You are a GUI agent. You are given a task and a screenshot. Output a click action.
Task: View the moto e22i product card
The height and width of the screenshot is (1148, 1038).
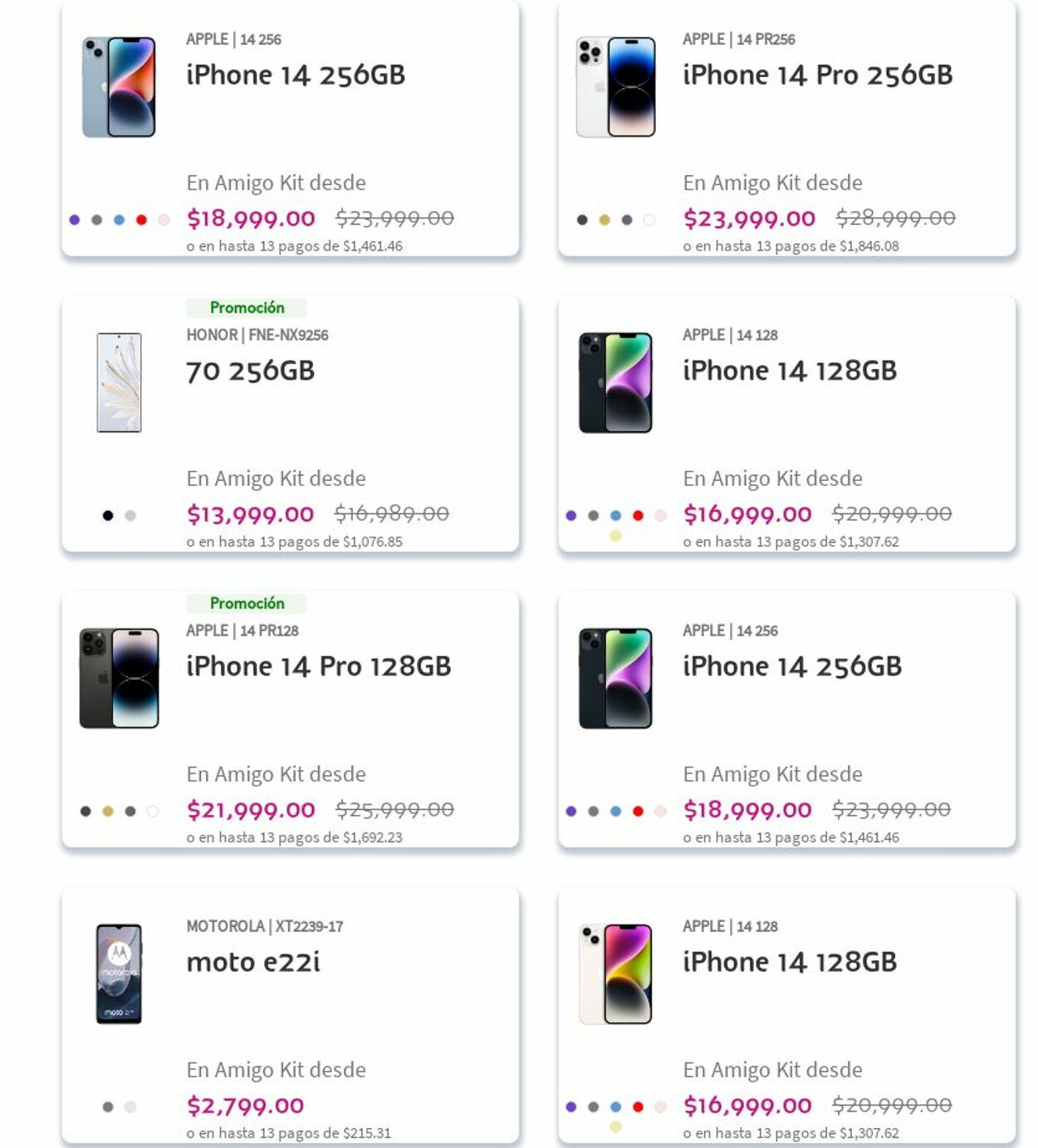point(252,963)
